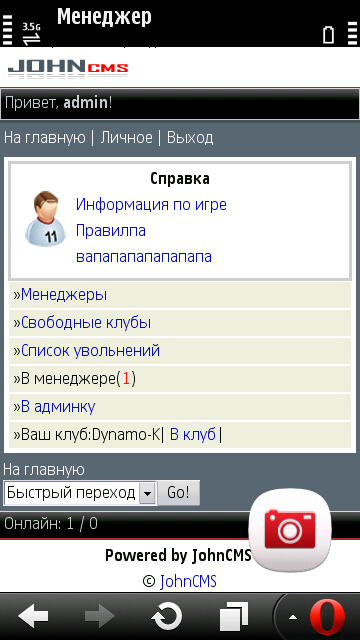This screenshot has width=360, height=640.
Task: Open the На главную link at top
Action: 45,138
